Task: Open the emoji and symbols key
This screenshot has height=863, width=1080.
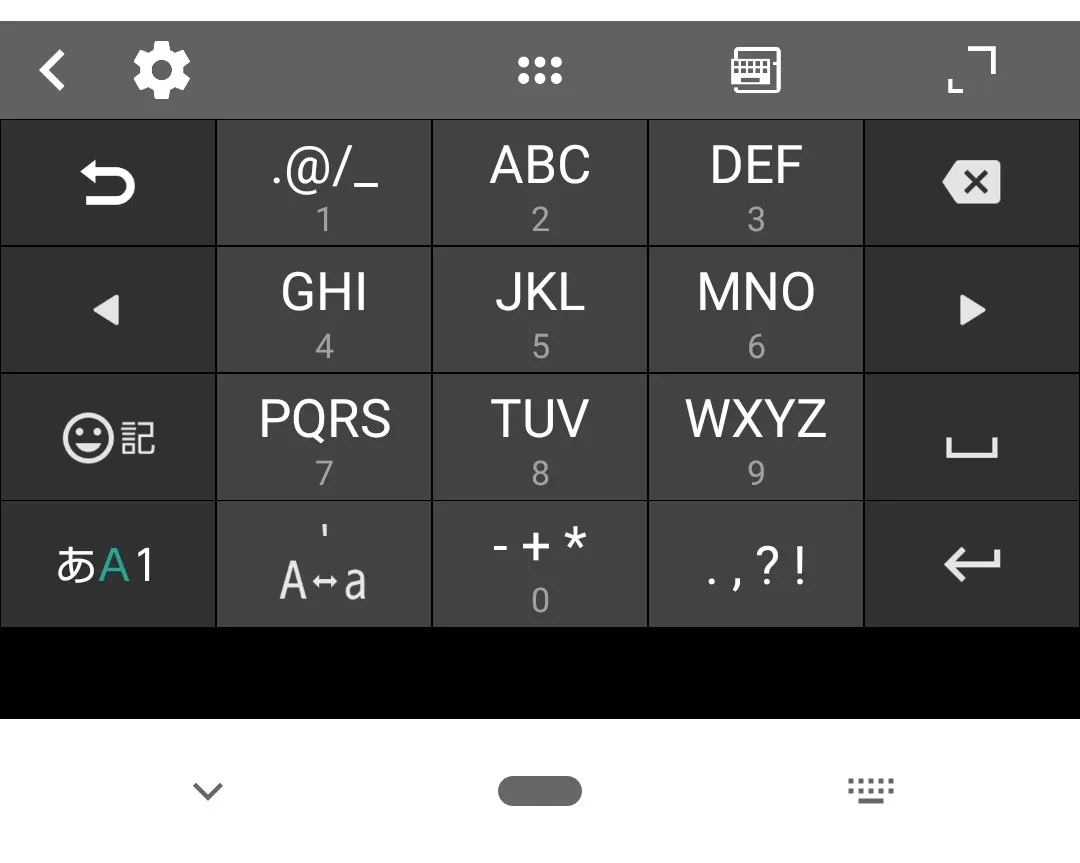Action: pos(108,437)
